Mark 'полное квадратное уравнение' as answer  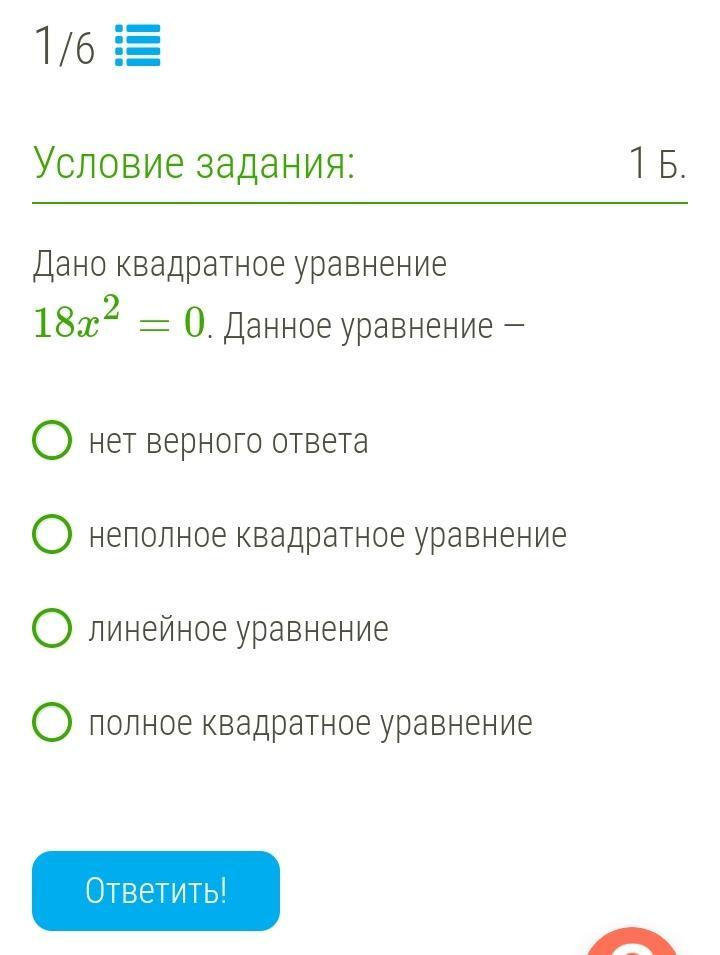pyautogui.click(x=52, y=722)
